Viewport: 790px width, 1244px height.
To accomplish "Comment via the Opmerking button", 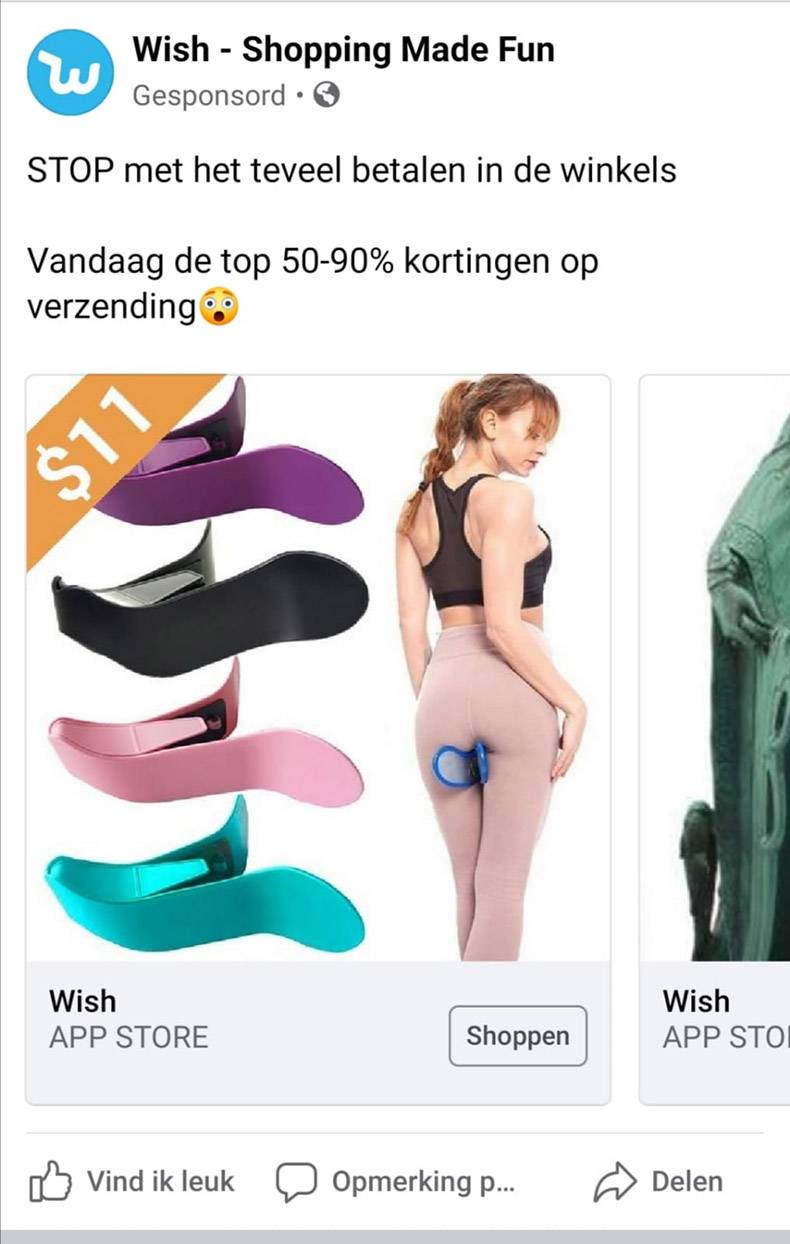I will click(395, 1182).
